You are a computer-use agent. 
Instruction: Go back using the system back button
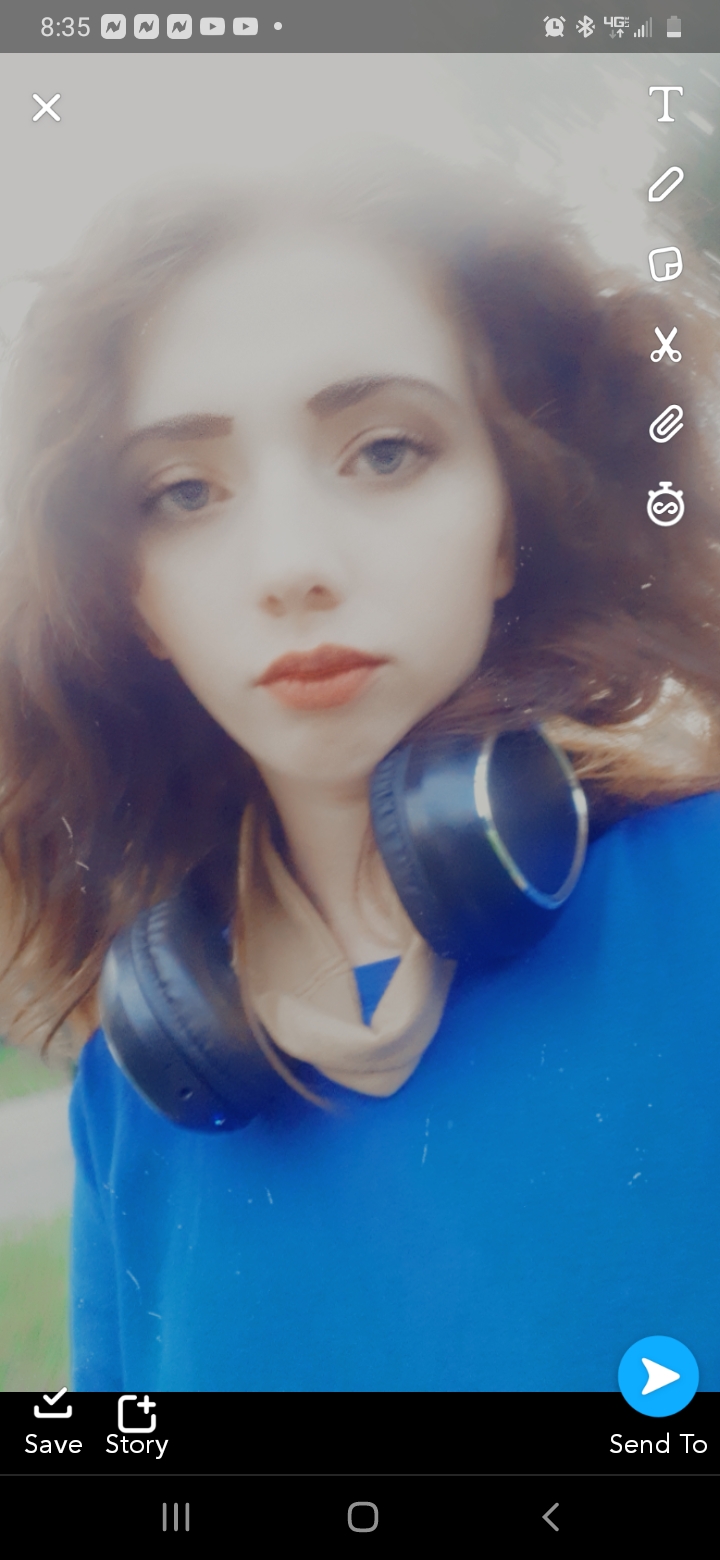point(550,1517)
